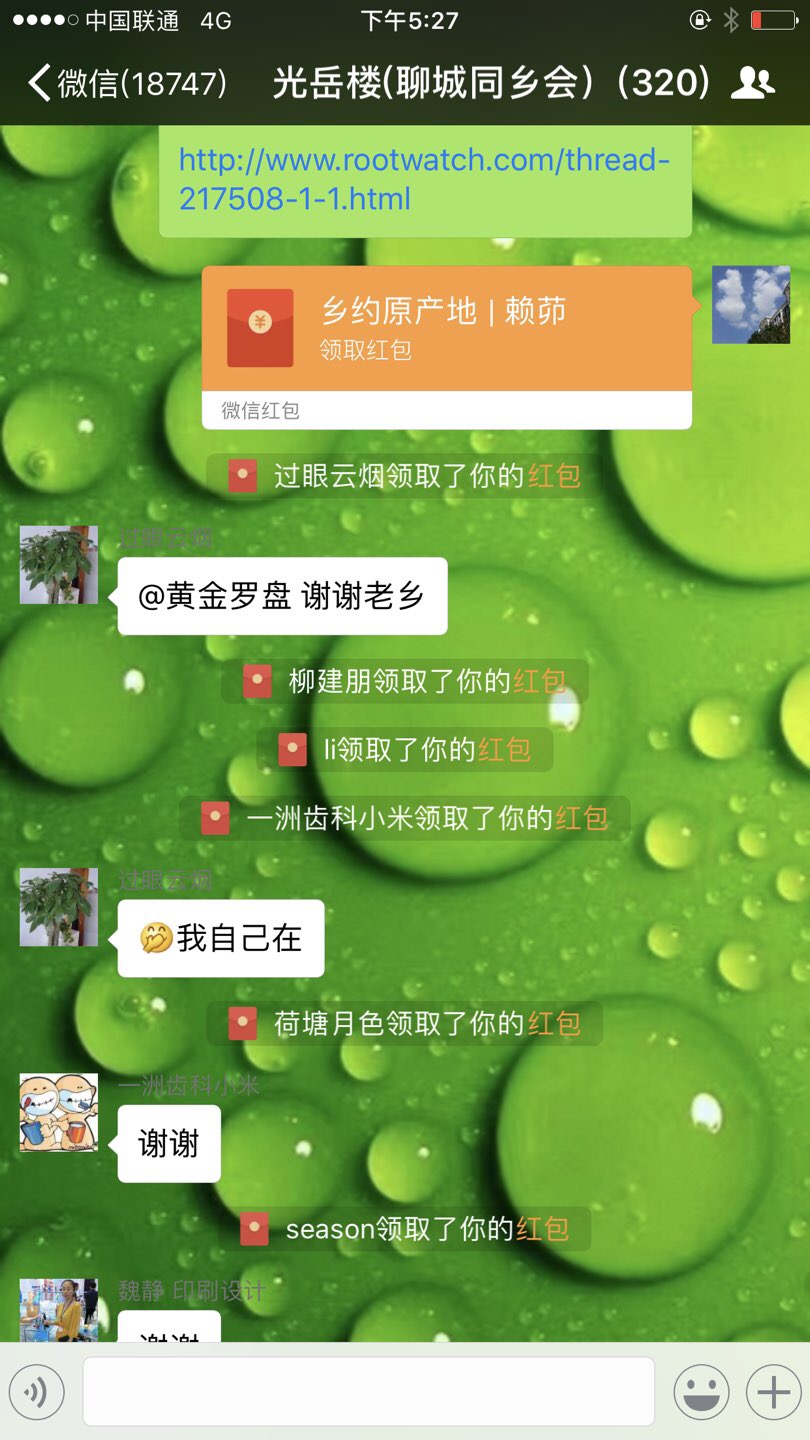This screenshot has height=1440, width=810.
Task: View 红包 details for 过眼云烟's claim
Action: point(554,476)
